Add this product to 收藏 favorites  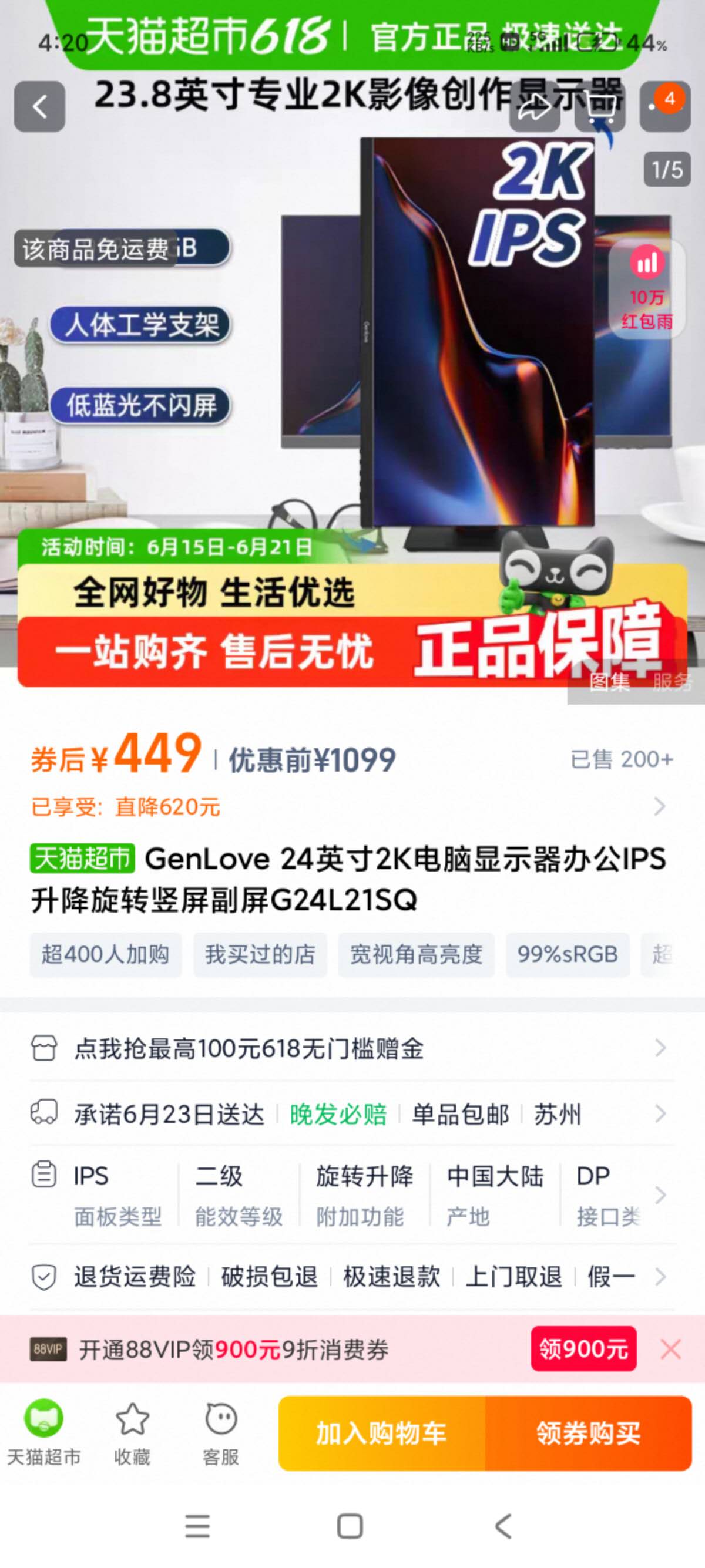tap(132, 1432)
